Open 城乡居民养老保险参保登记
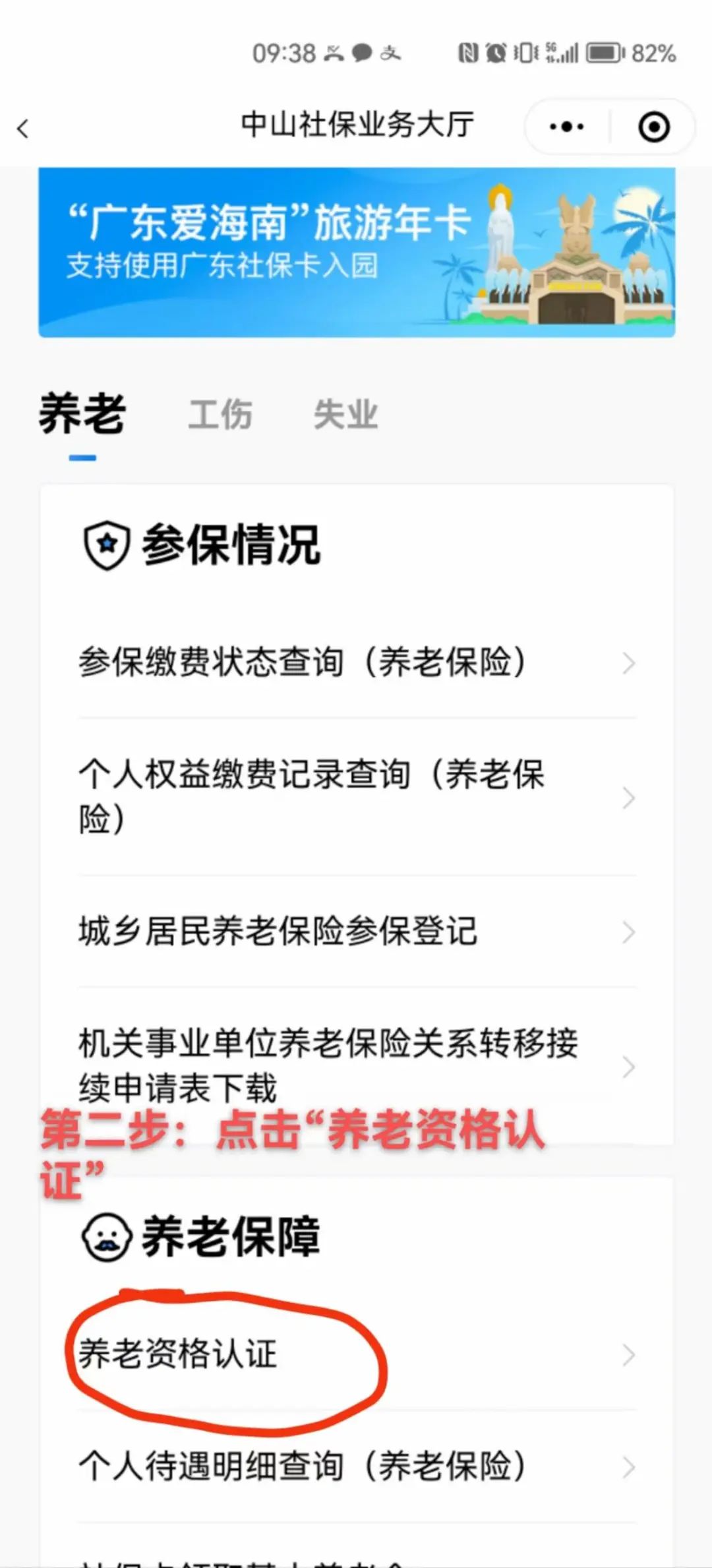 pyautogui.click(x=356, y=931)
